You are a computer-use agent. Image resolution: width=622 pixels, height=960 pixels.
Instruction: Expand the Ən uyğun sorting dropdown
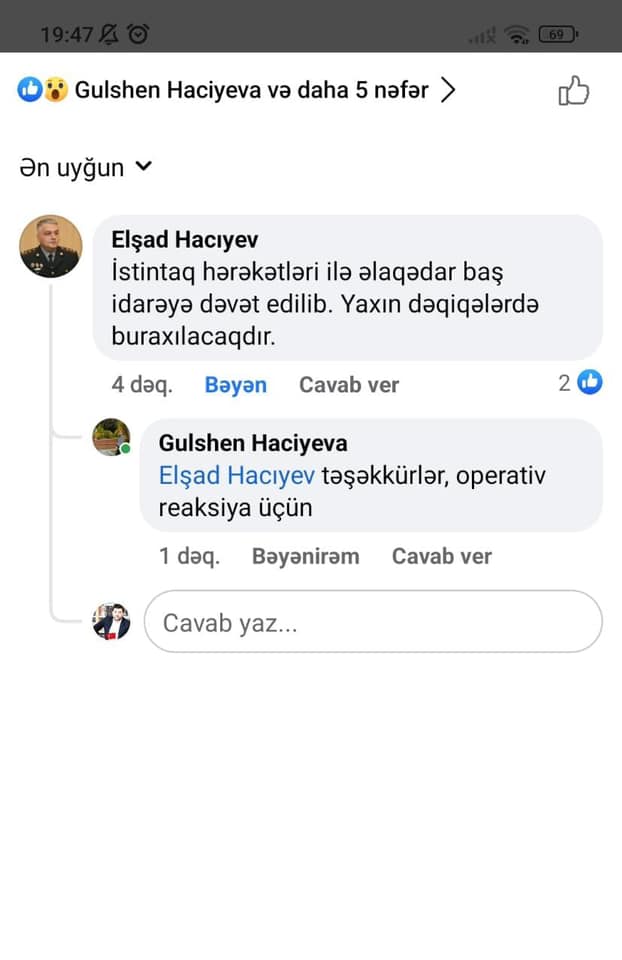[x=86, y=168]
